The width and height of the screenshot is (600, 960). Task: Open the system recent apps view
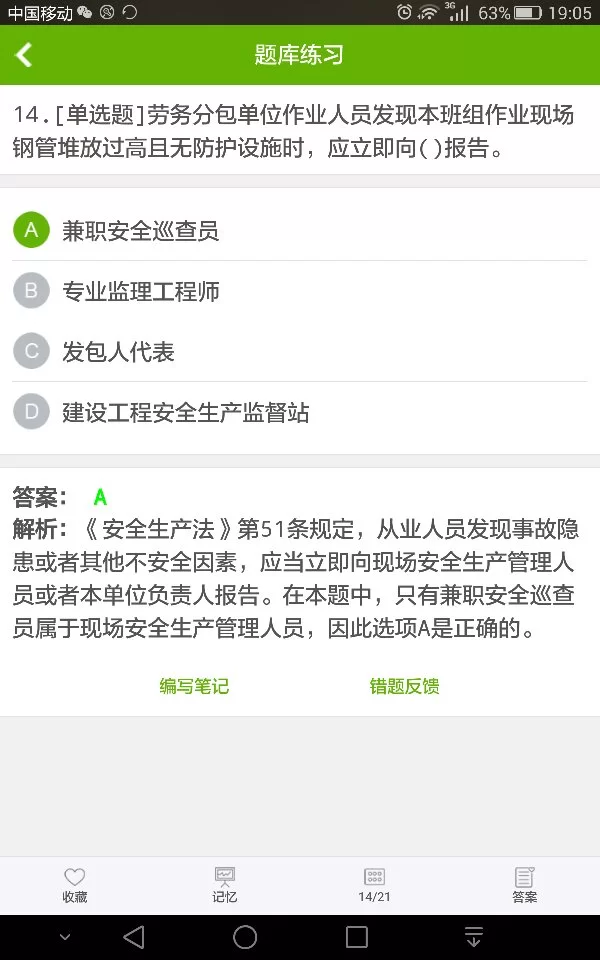(357, 937)
